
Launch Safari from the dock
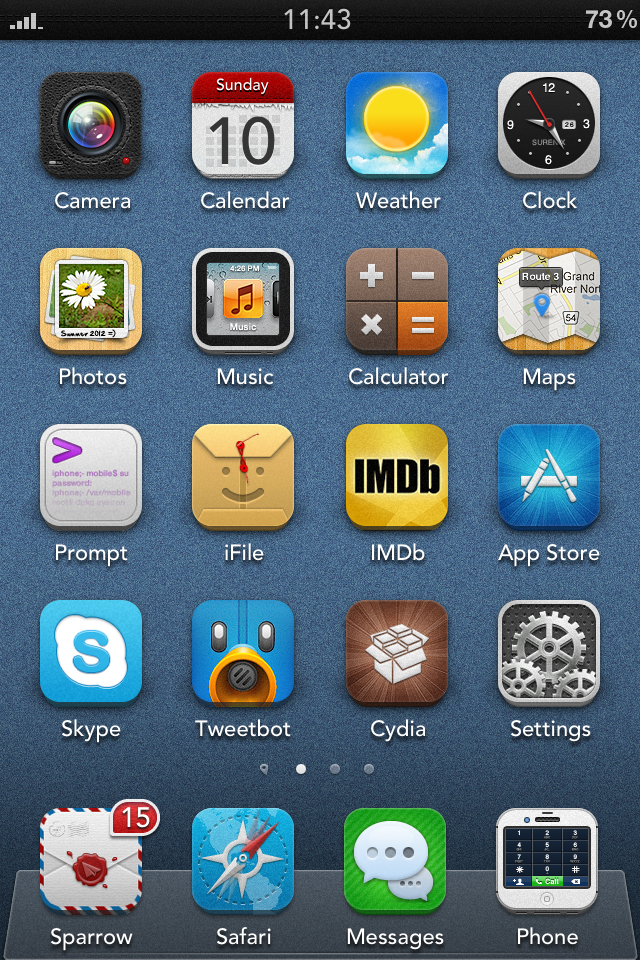click(x=244, y=860)
